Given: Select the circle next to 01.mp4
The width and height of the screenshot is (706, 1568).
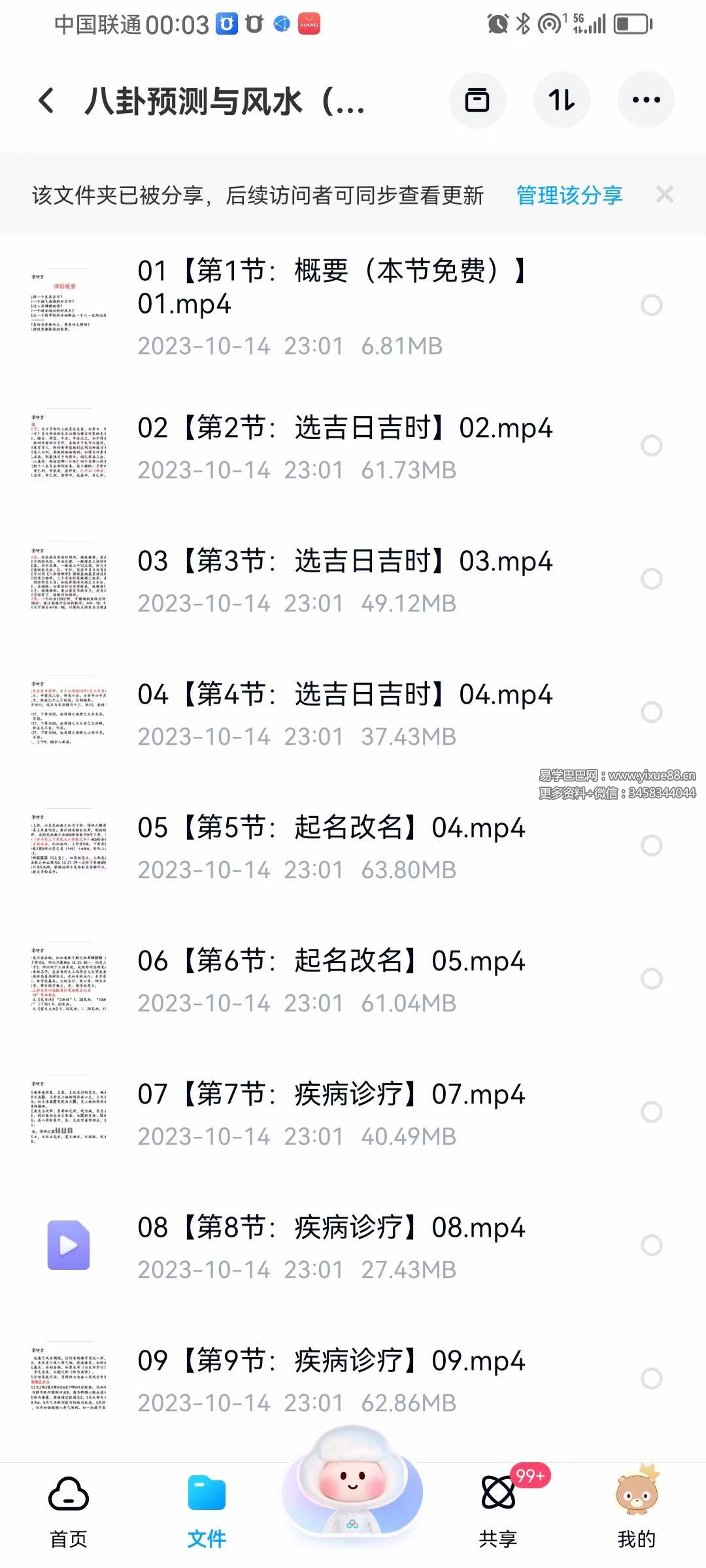Looking at the screenshot, I should pos(651,304).
